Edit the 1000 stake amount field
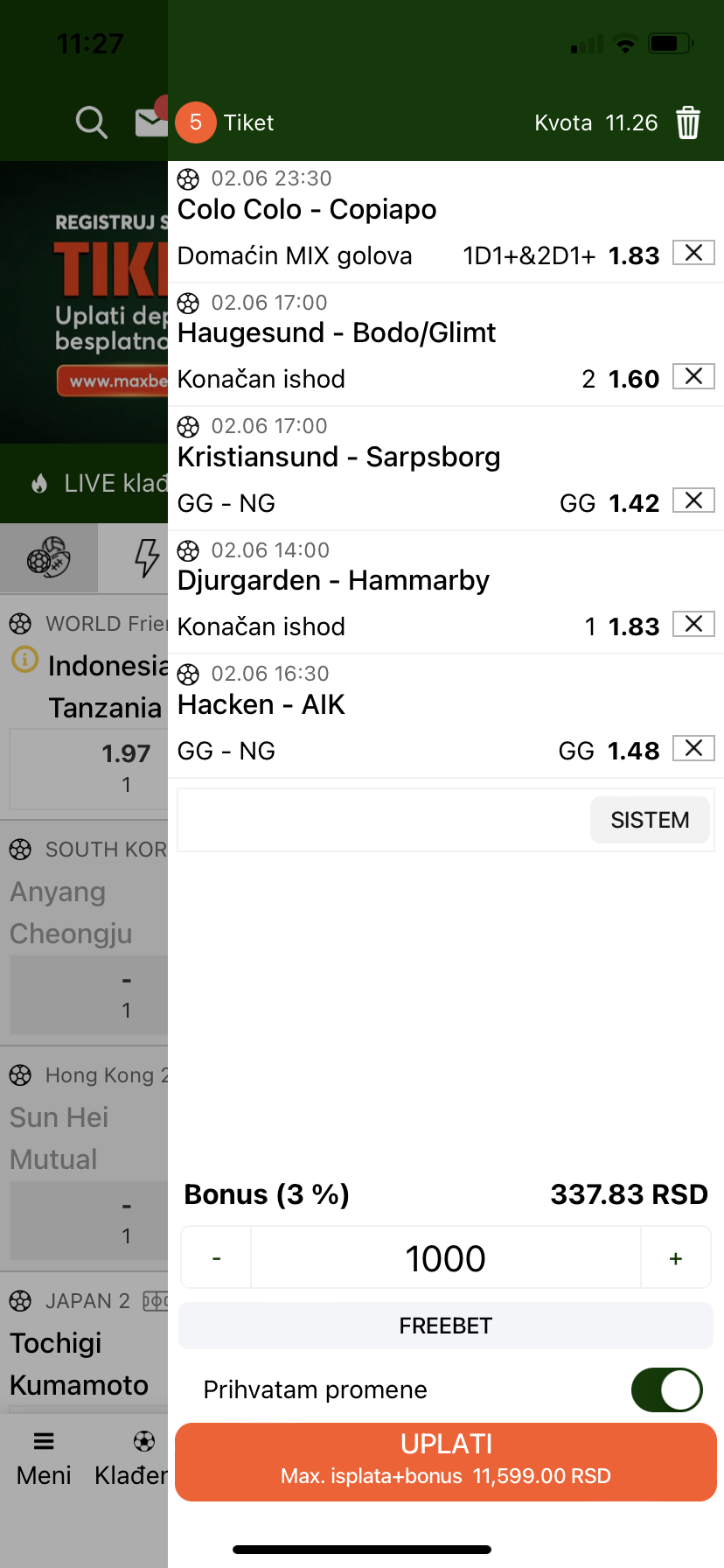 click(446, 1257)
